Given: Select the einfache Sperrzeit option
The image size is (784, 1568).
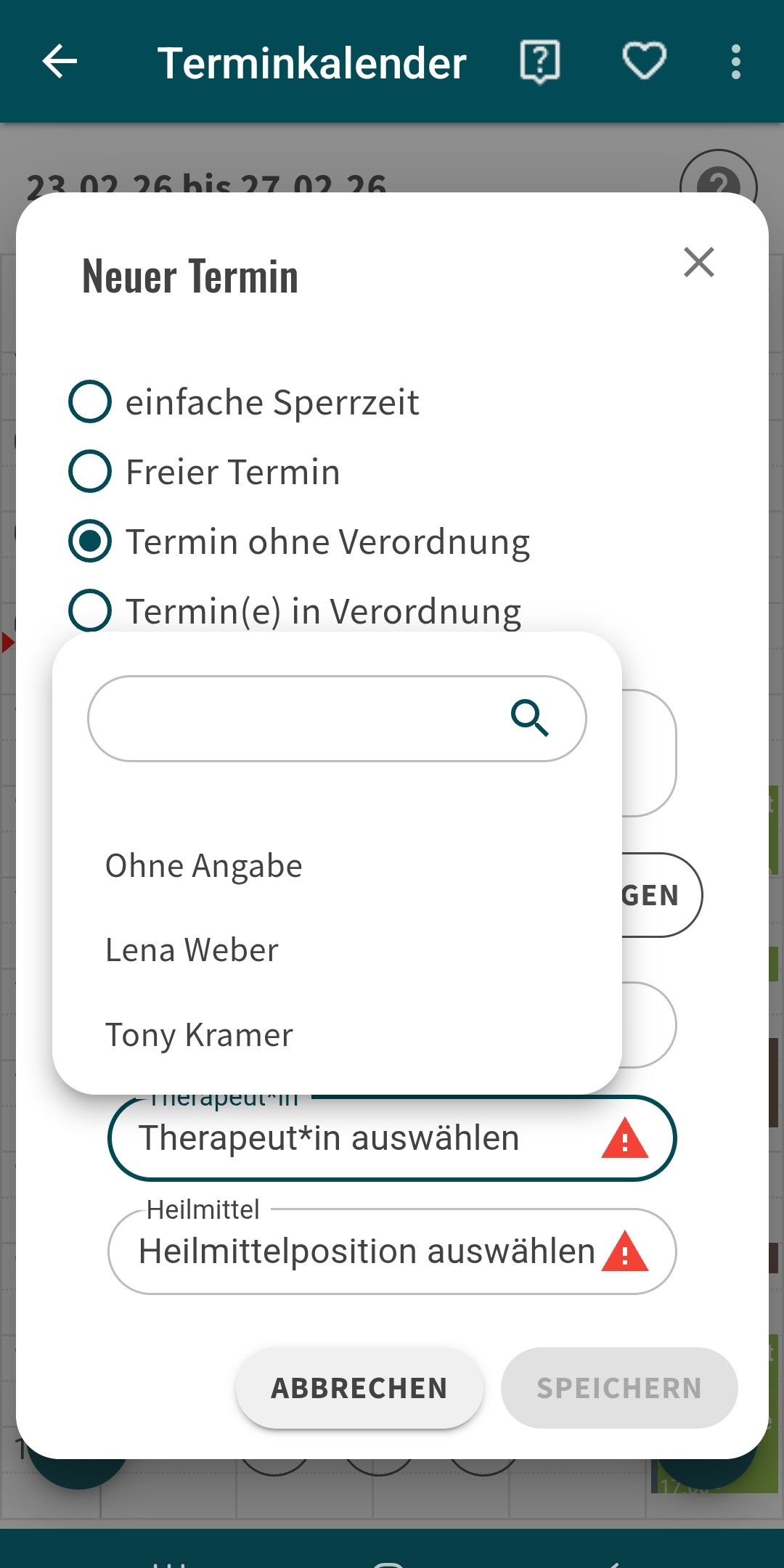Looking at the screenshot, I should click(90, 401).
